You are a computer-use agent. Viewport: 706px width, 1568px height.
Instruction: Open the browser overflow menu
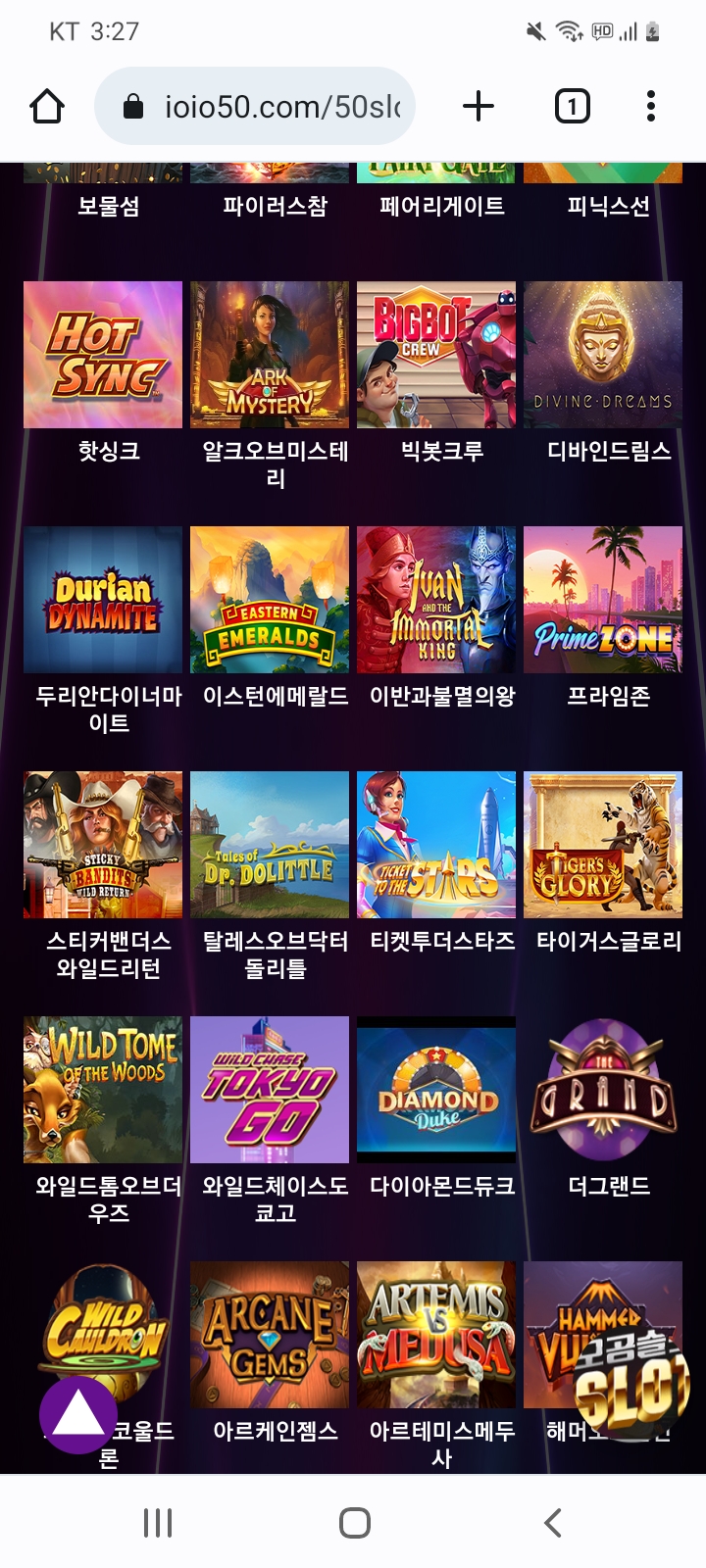pyautogui.click(x=650, y=106)
